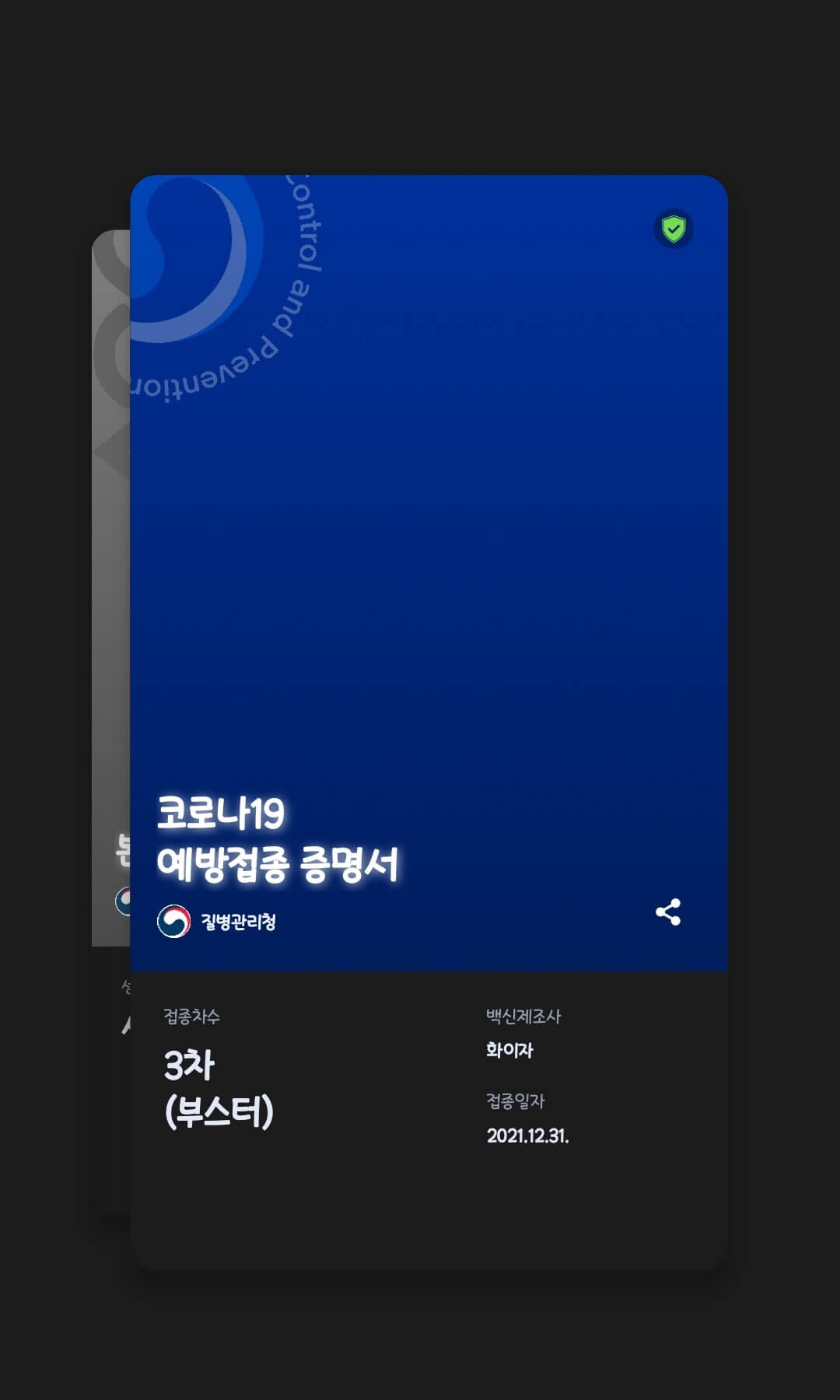Toggle certificate verification status via shield badge
The width and height of the screenshot is (840, 1400).
click(x=674, y=228)
